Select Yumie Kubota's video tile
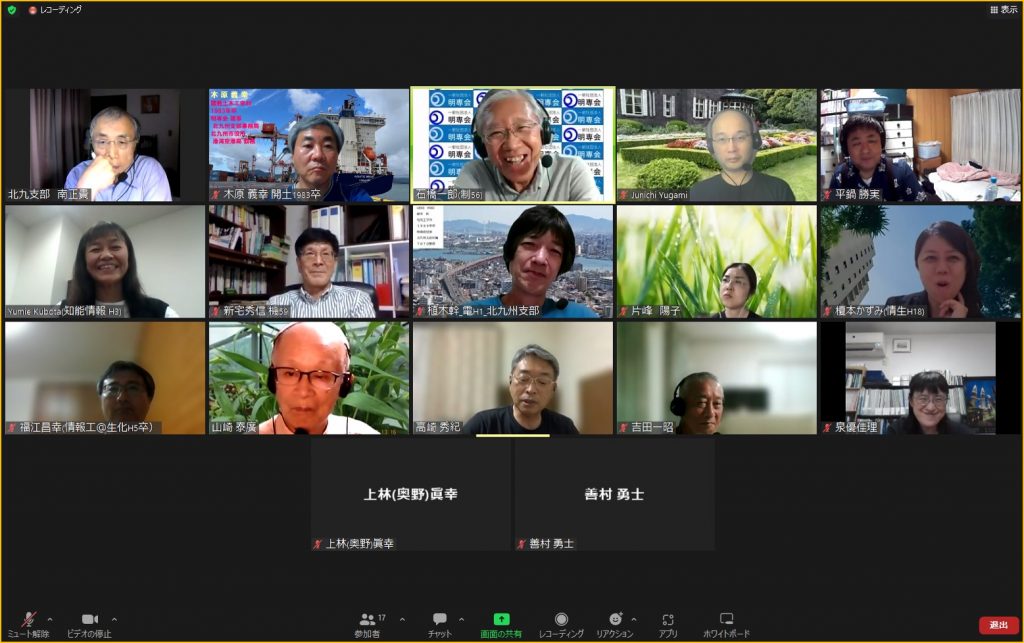The image size is (1024, 643). [x=104, y=261]
